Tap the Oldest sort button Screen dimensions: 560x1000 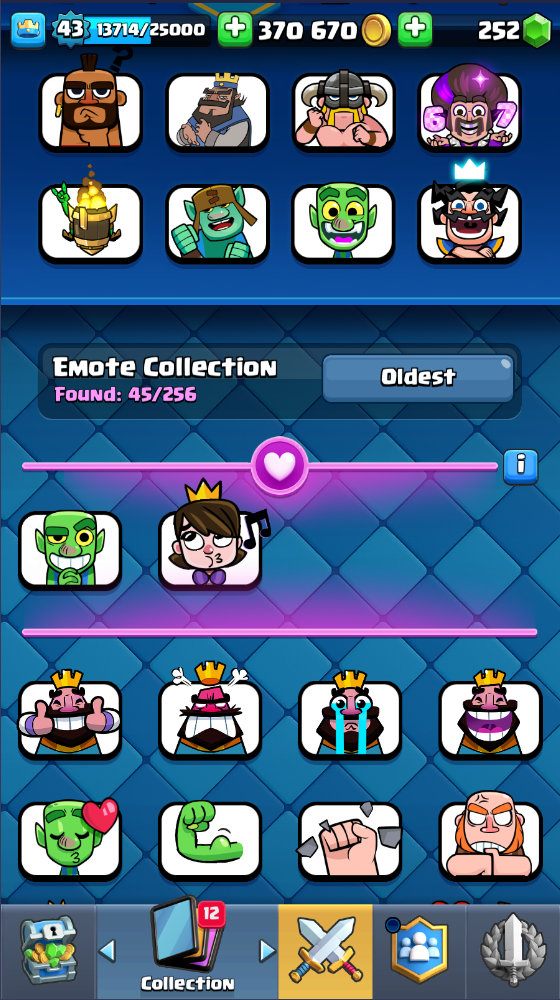418,378
